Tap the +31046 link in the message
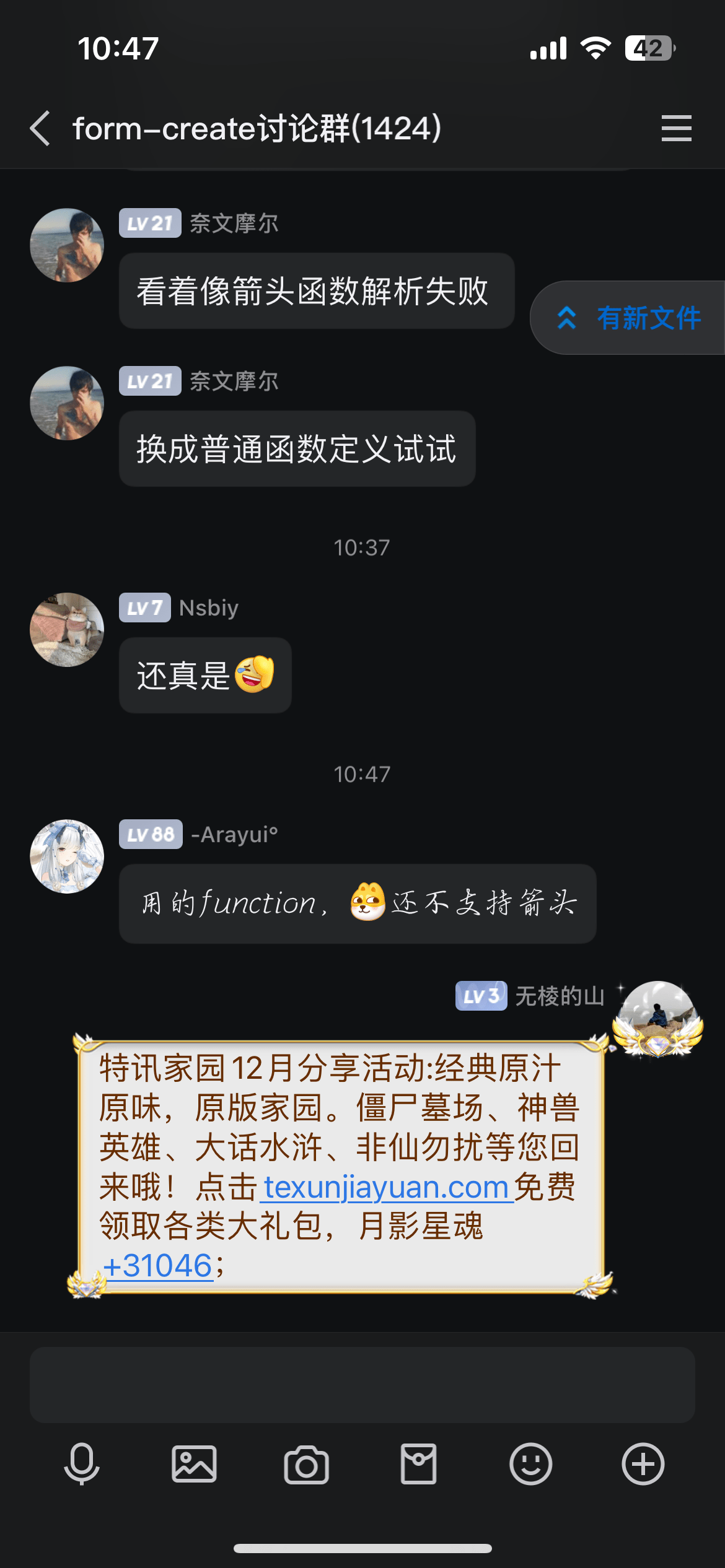 tap(158, 1266)
